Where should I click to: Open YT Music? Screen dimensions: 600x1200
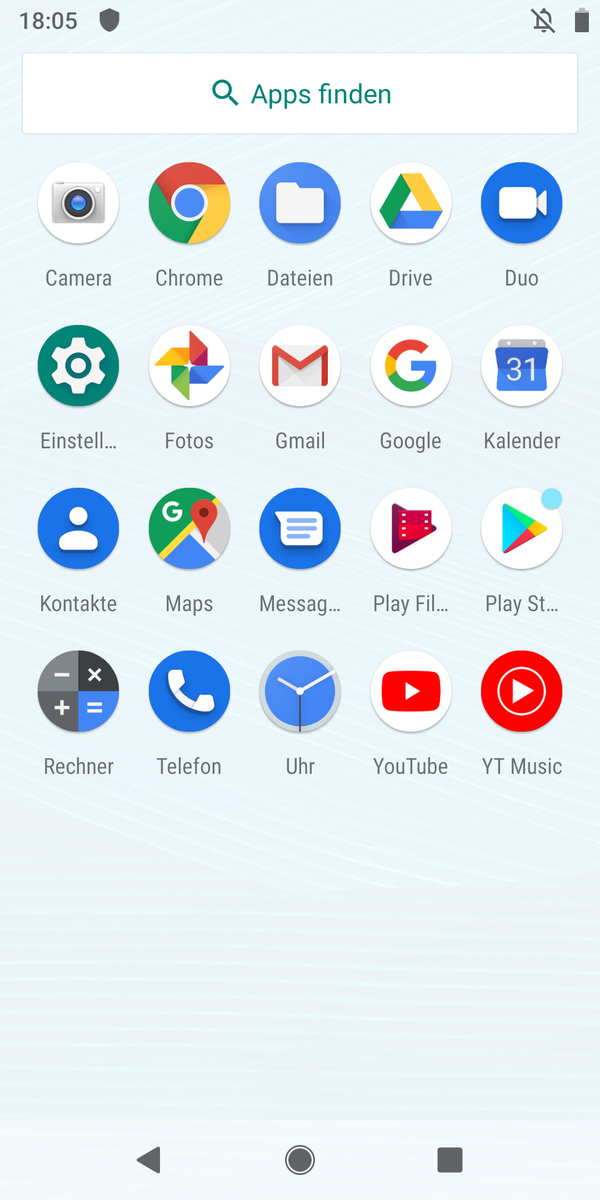coord(521,692)
